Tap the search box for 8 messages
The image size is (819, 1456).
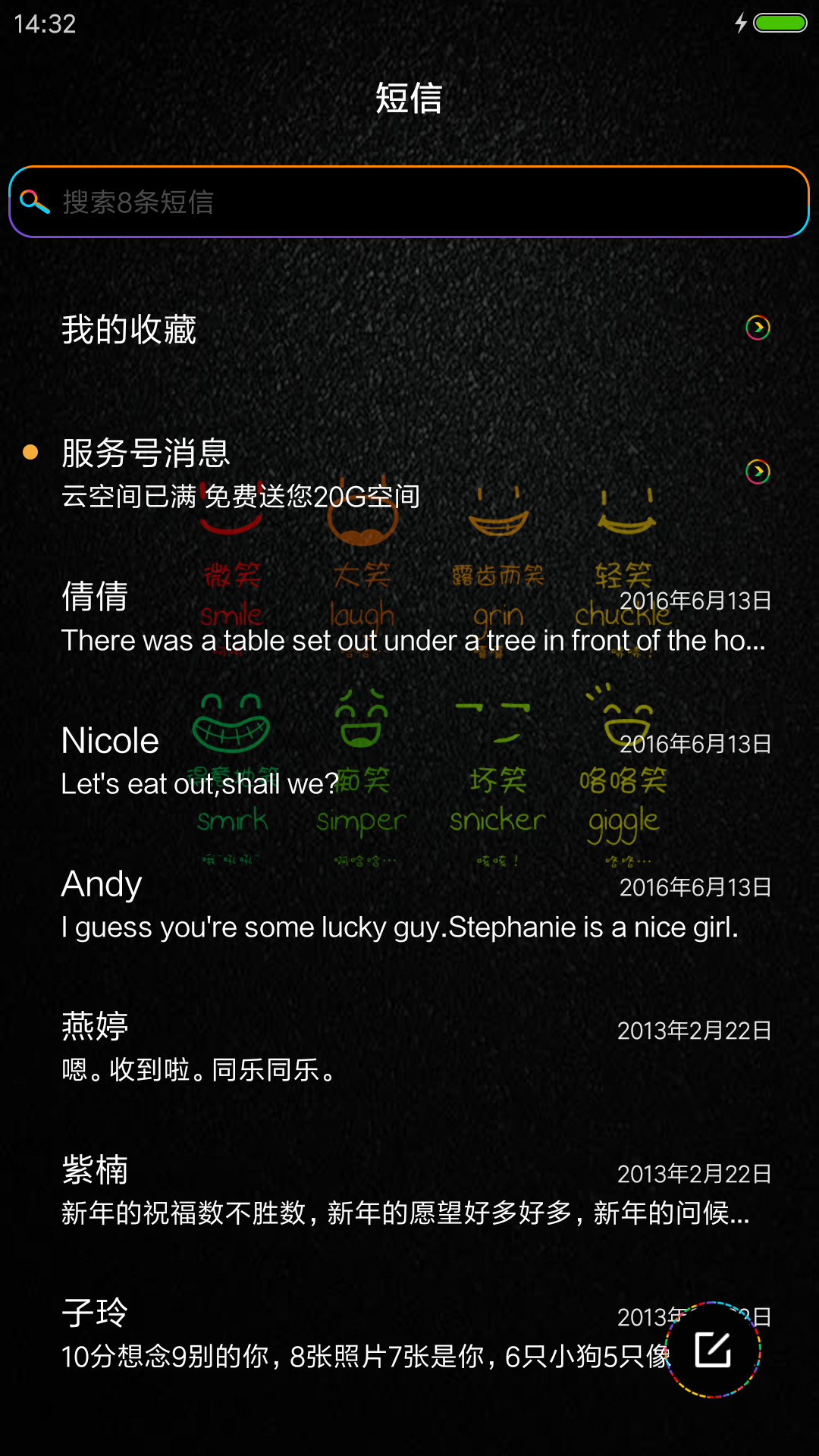(x=409, y=202)
